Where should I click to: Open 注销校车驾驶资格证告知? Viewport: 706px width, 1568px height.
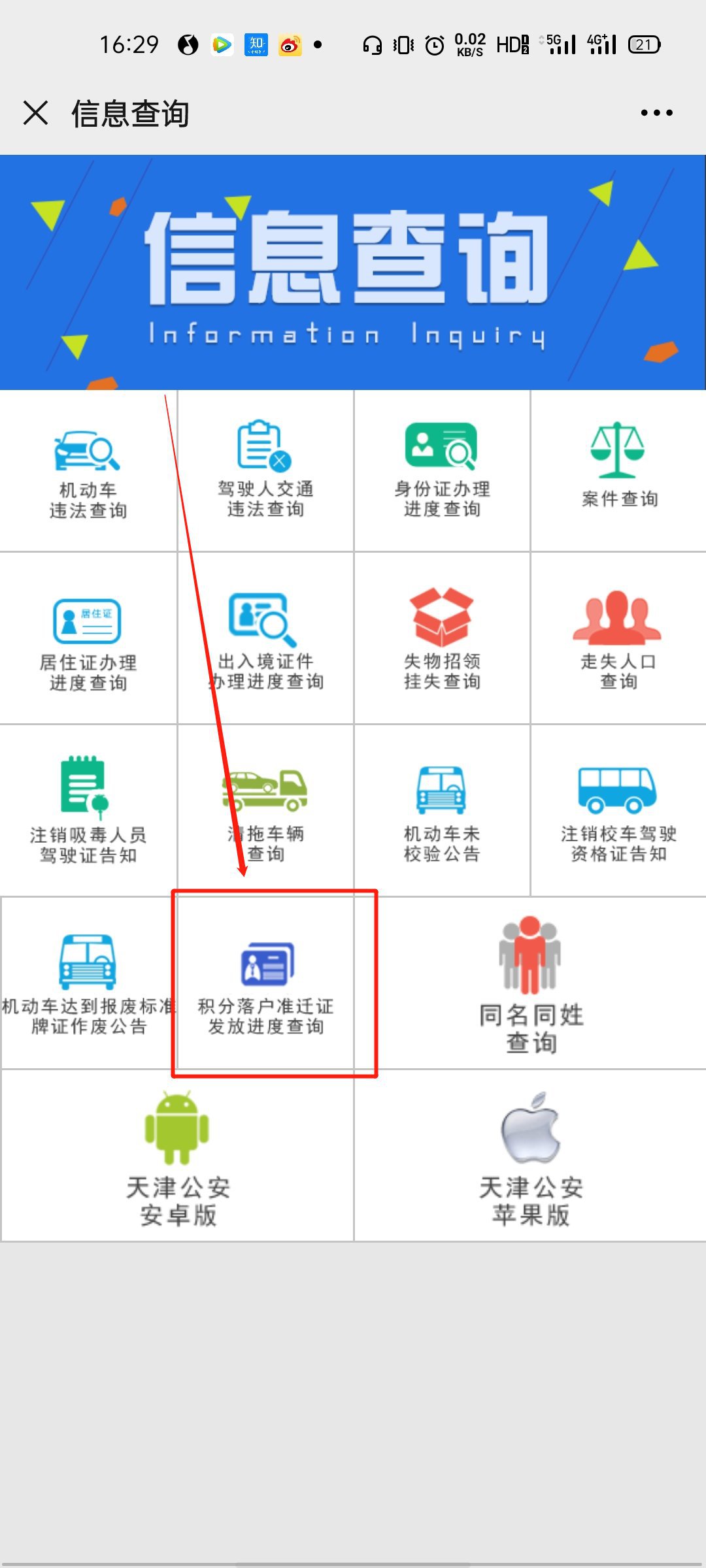point(618,810)
